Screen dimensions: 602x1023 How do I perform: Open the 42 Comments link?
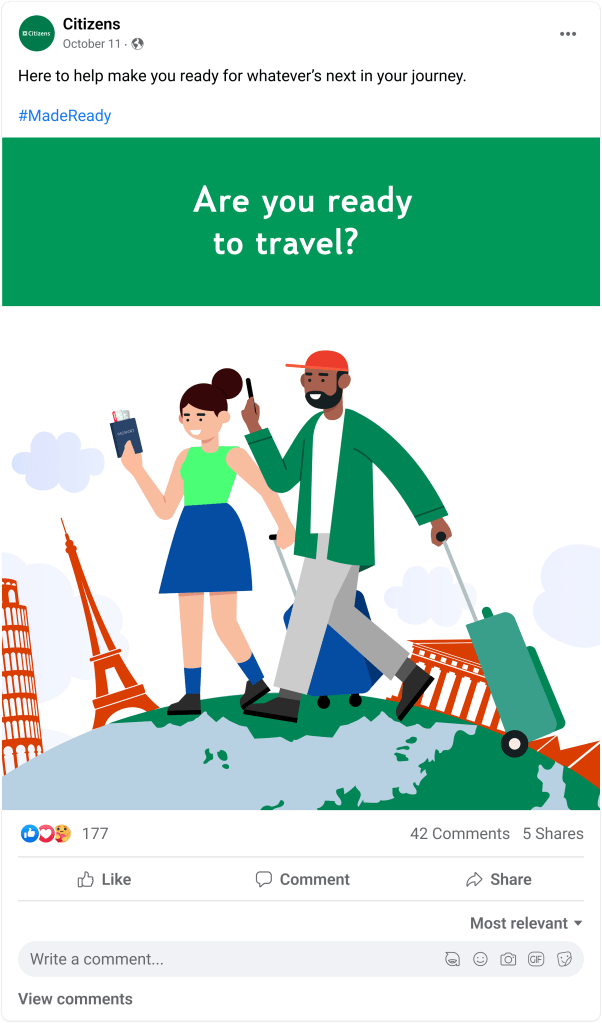point(459,833)
